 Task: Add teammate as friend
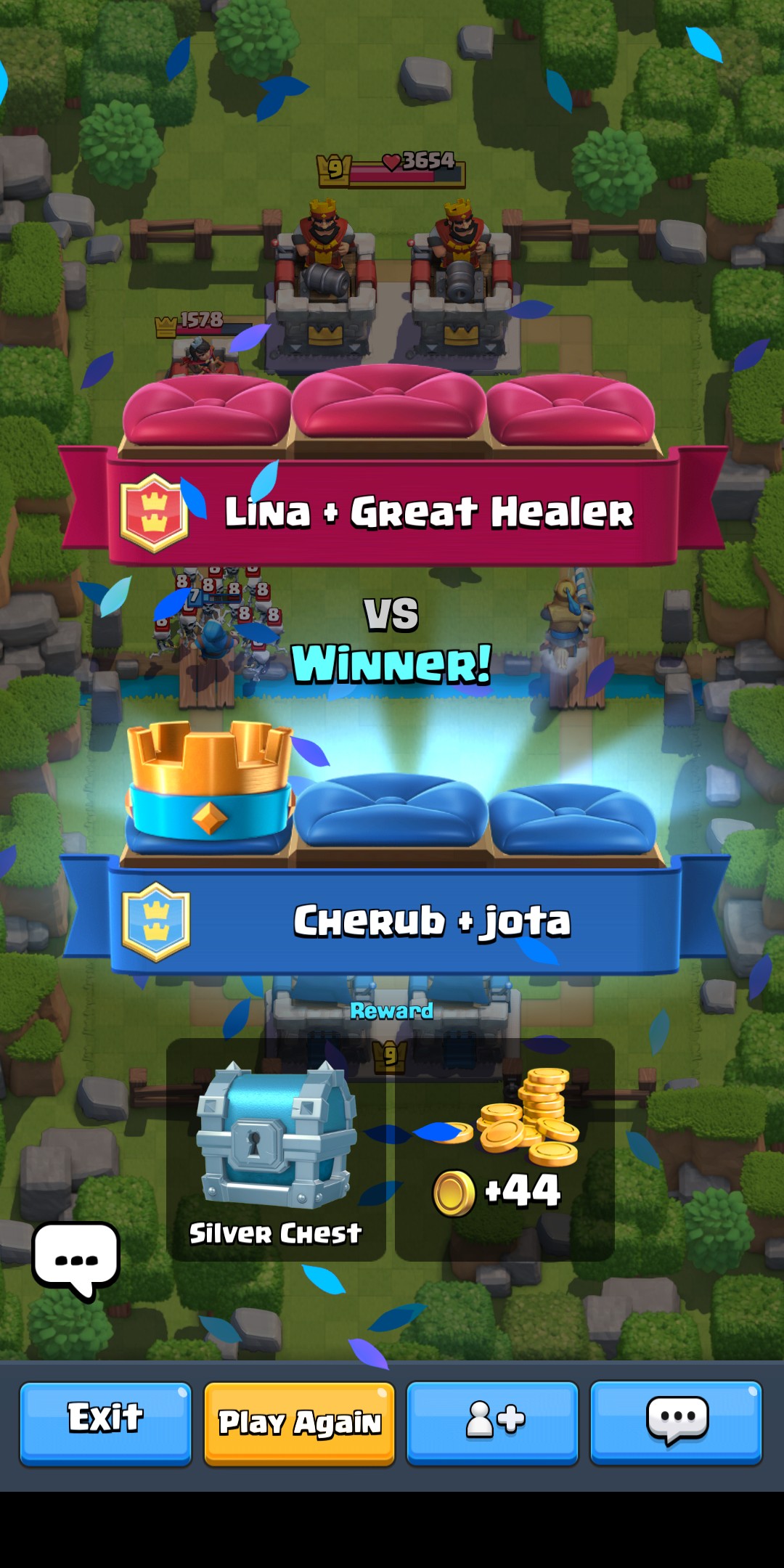click(x=492, y=1423)
